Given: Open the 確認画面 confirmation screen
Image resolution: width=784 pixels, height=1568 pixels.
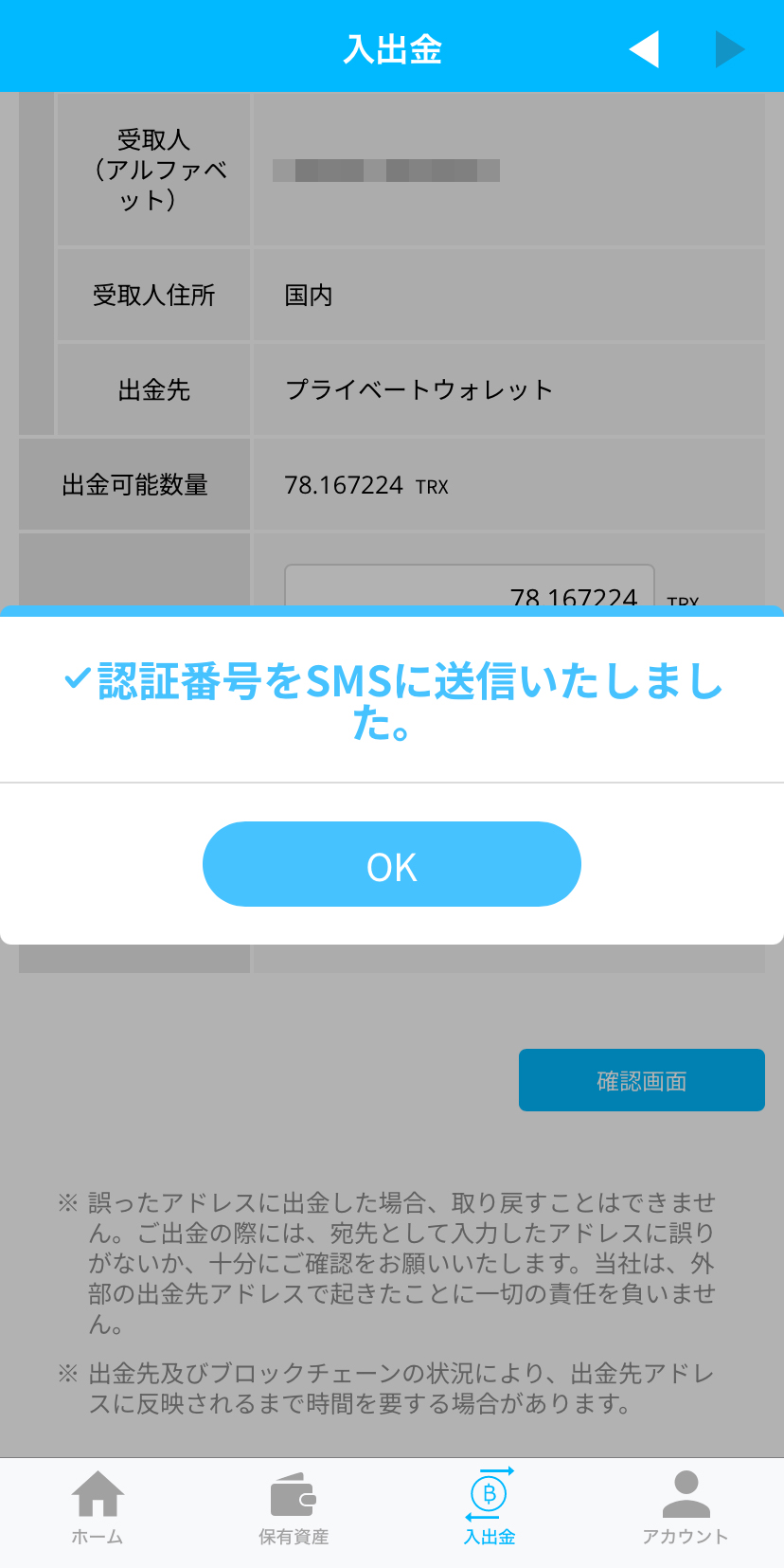Looking at the screenshot, I should 641,1080.
